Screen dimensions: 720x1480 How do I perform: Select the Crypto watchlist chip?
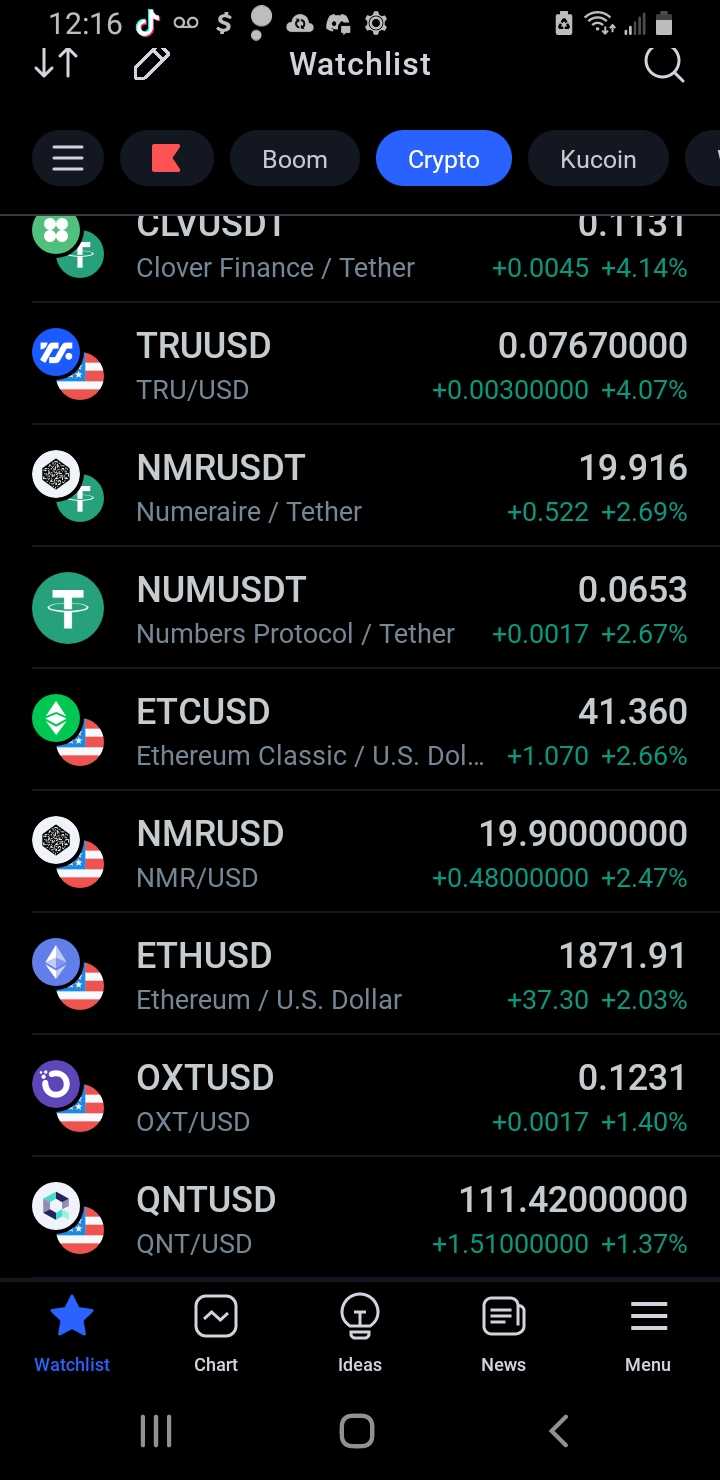coord(443,159)
